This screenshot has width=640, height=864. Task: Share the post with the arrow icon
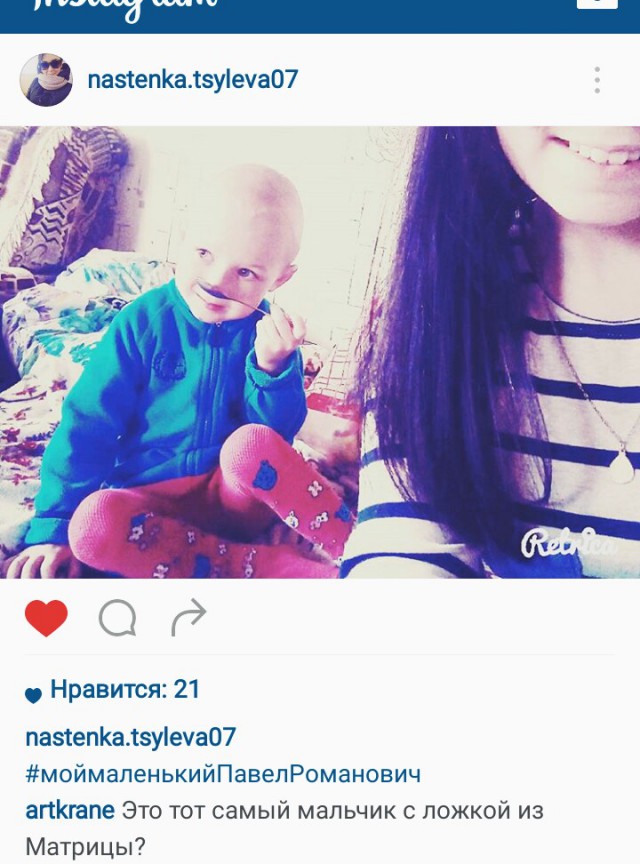(x=188, y=619)
